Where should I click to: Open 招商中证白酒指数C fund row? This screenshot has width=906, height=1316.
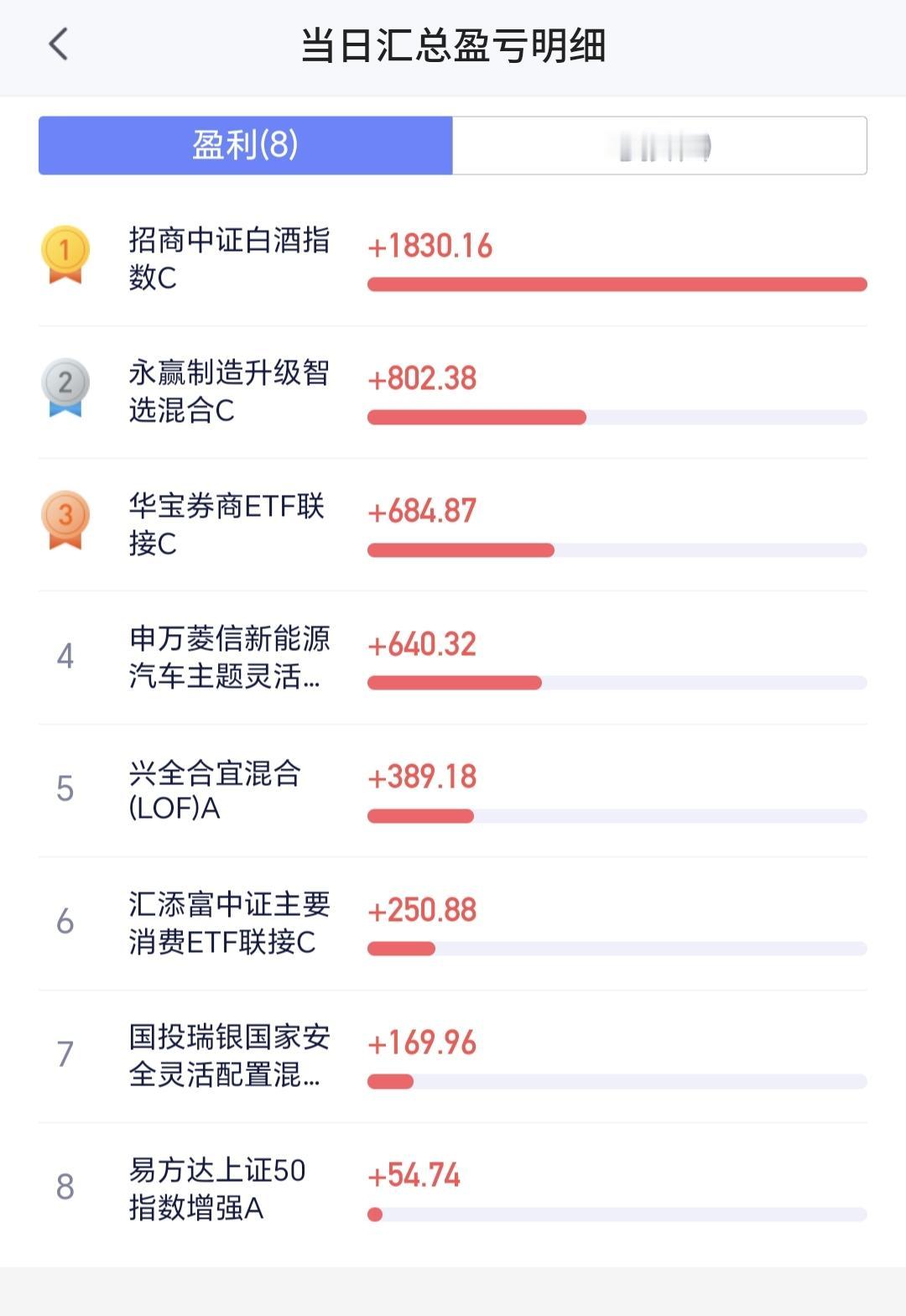pyautogui.click(x=453, y=259)
